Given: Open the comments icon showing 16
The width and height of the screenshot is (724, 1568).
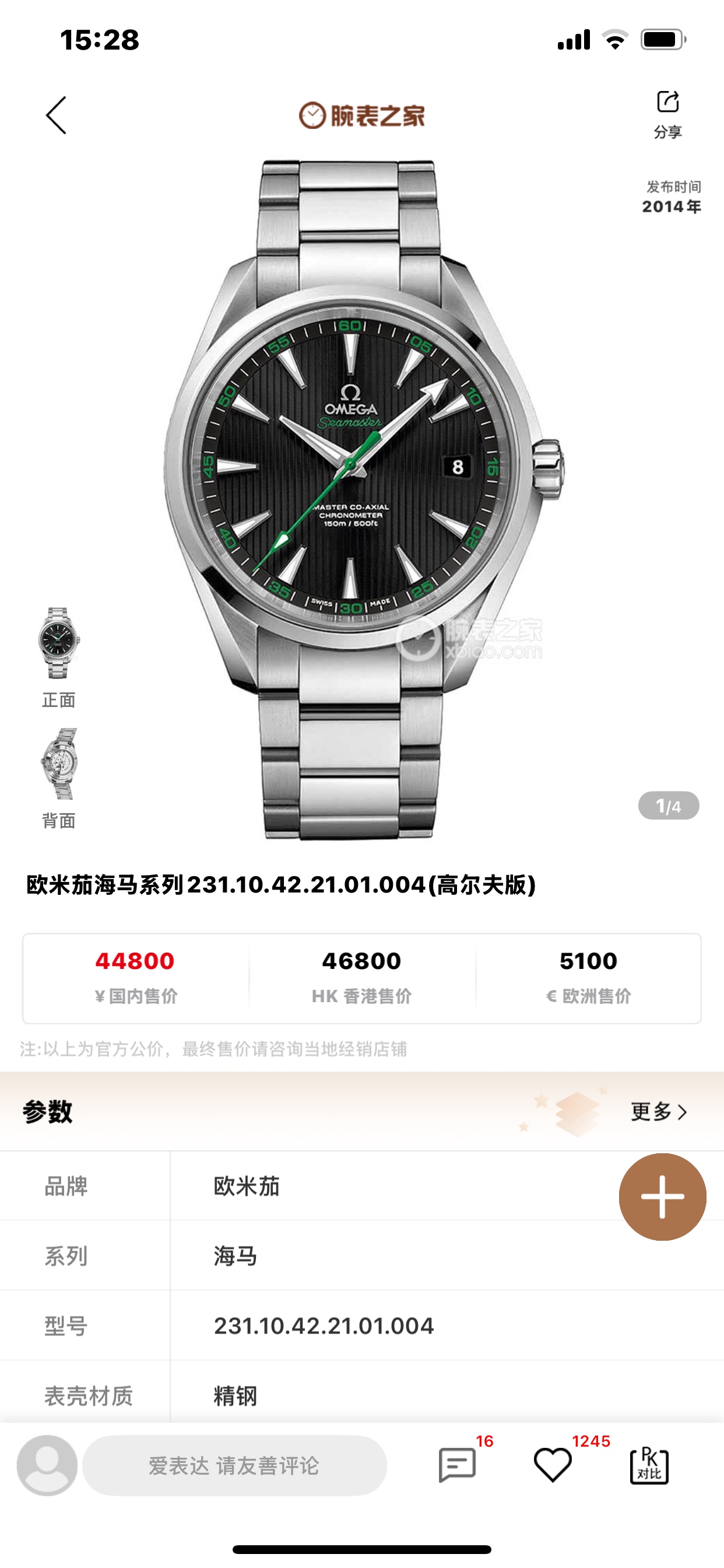Looking at the screenshot, I should [x=457, y=1465].
